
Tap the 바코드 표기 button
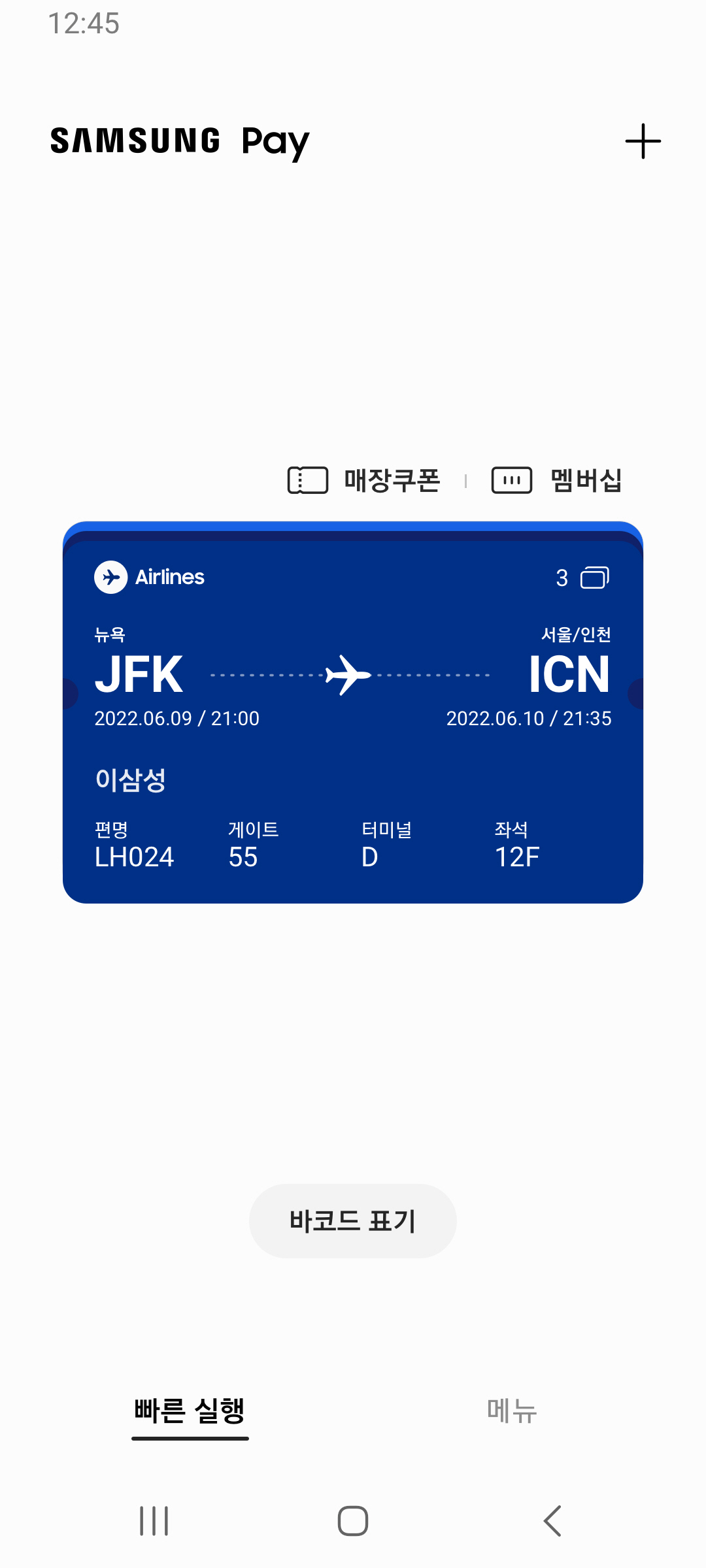(x=353, y=1220)
